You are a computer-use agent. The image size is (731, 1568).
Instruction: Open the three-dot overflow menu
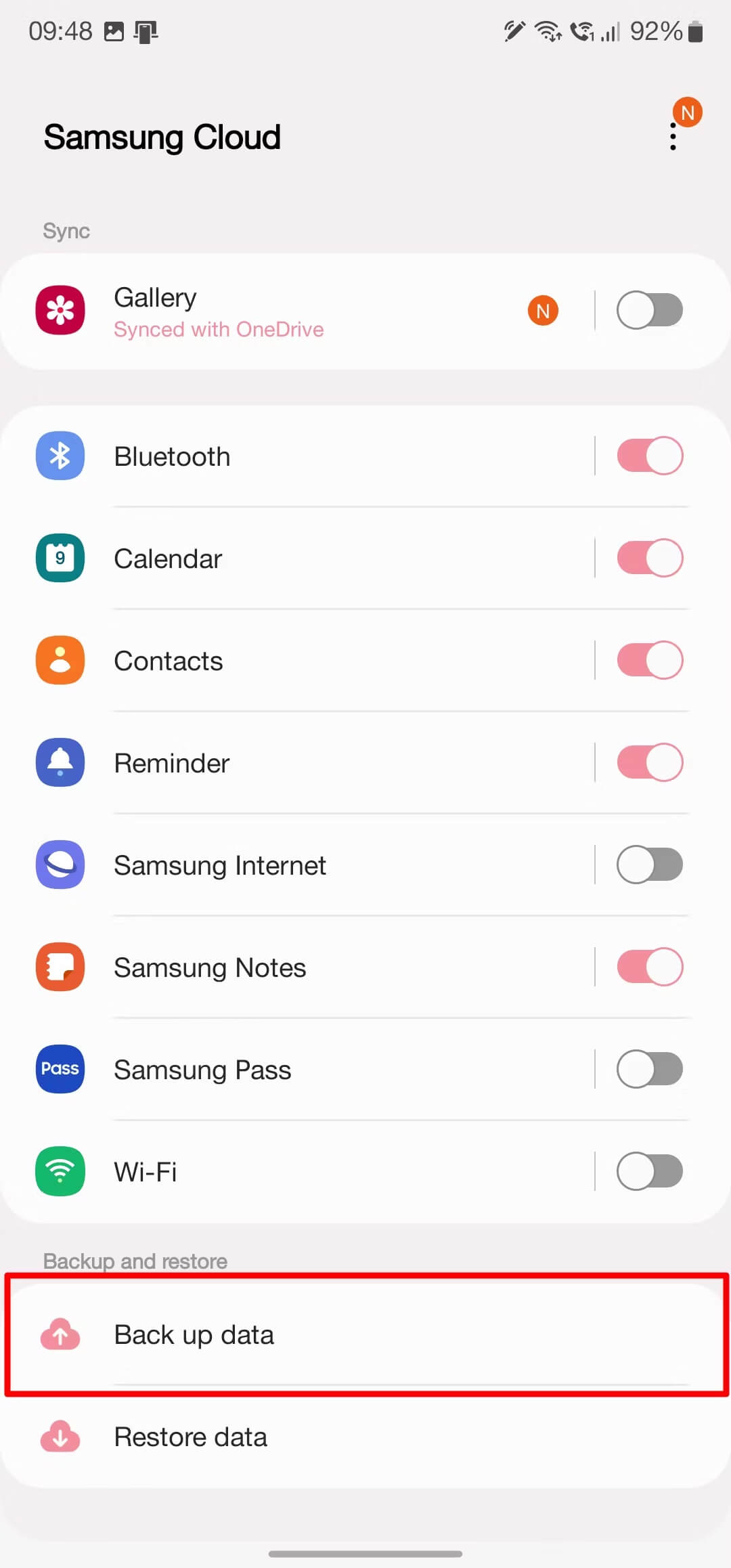pos(673,136)
